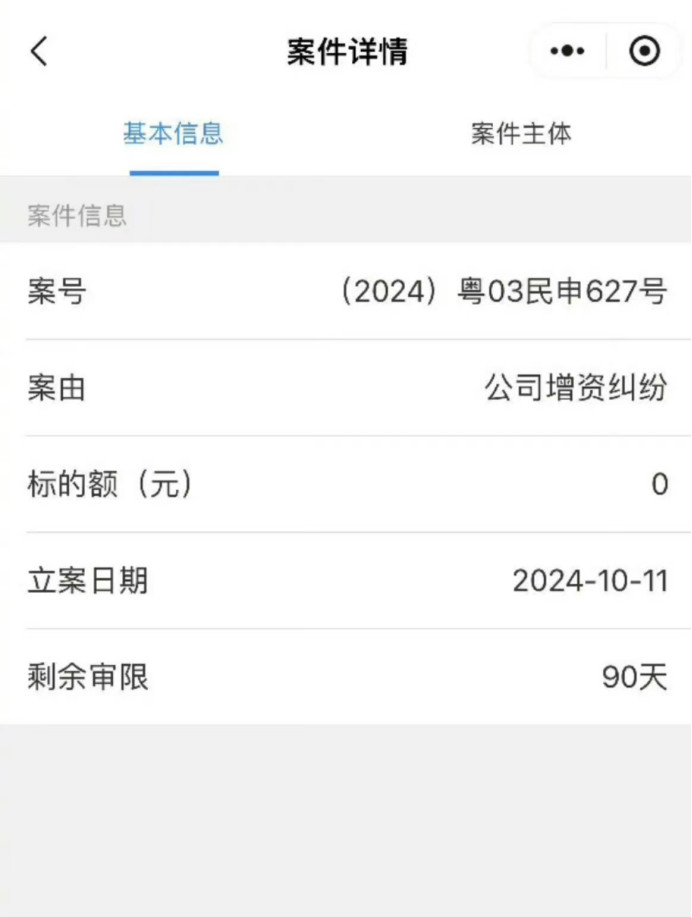Go back using the top-left arrow
Viewport: 692px width, 918px height.
point(39,51)
